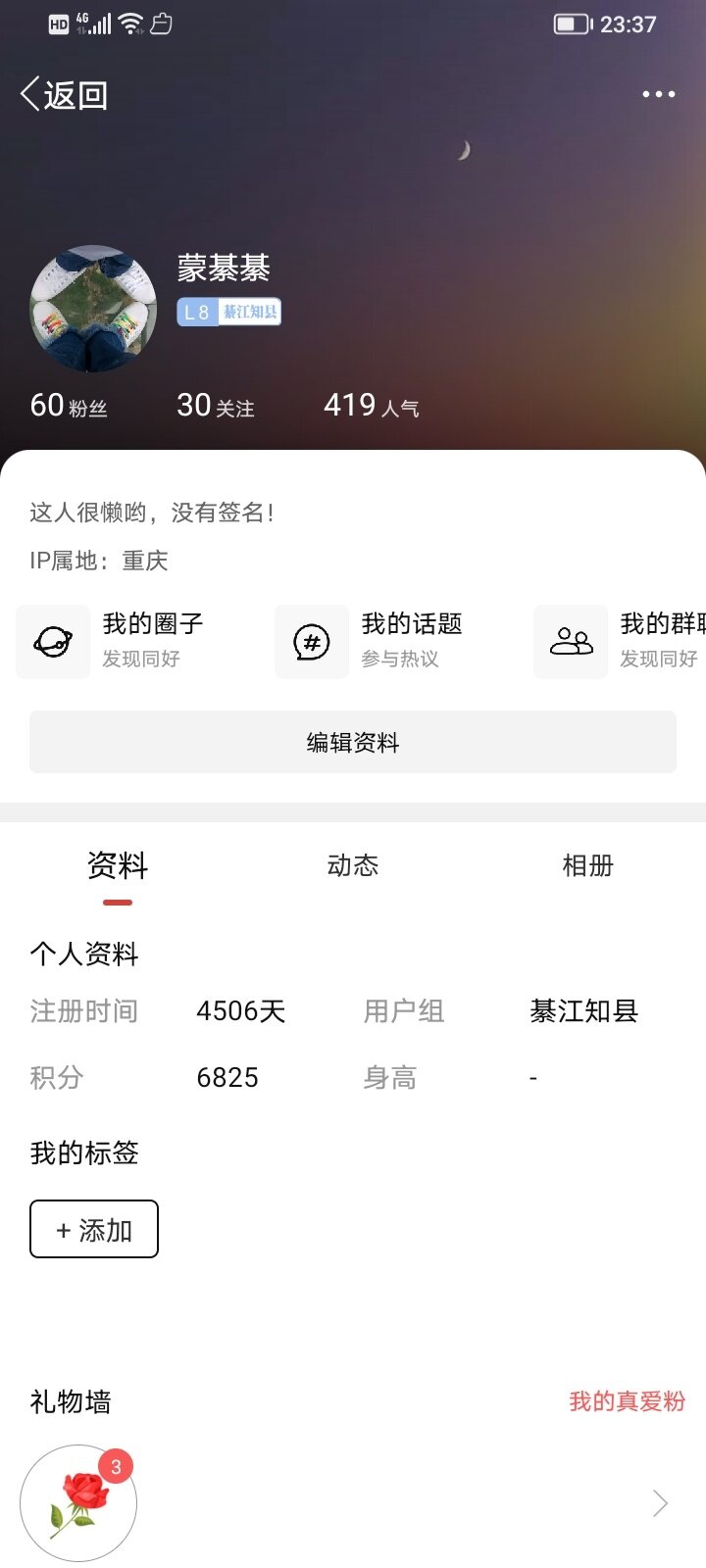Go back using the 返回 button
Viewport: 706px width, 1568px height.
click(65, 95)
